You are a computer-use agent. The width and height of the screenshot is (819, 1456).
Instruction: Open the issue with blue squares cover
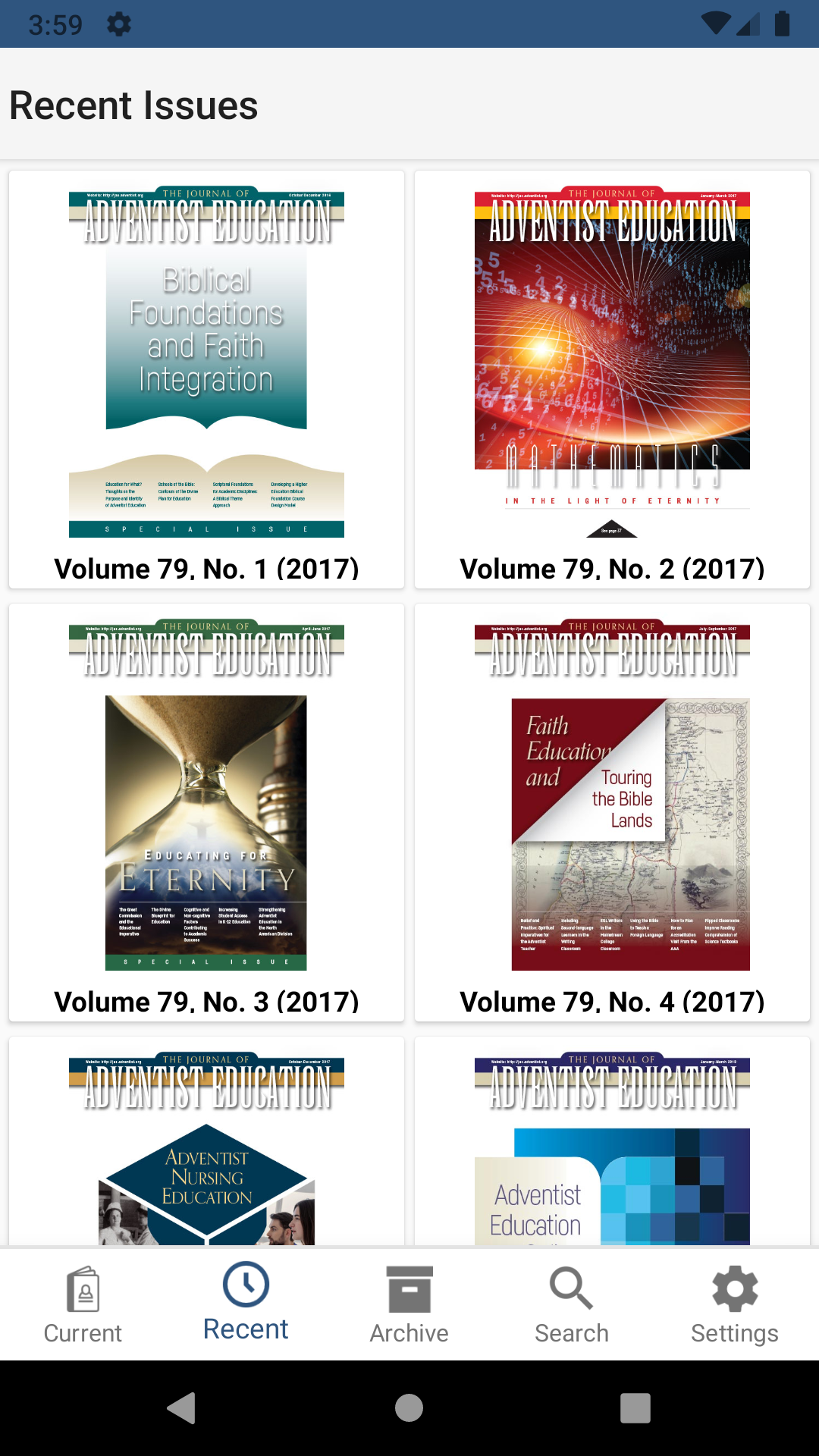point(612,1145)
